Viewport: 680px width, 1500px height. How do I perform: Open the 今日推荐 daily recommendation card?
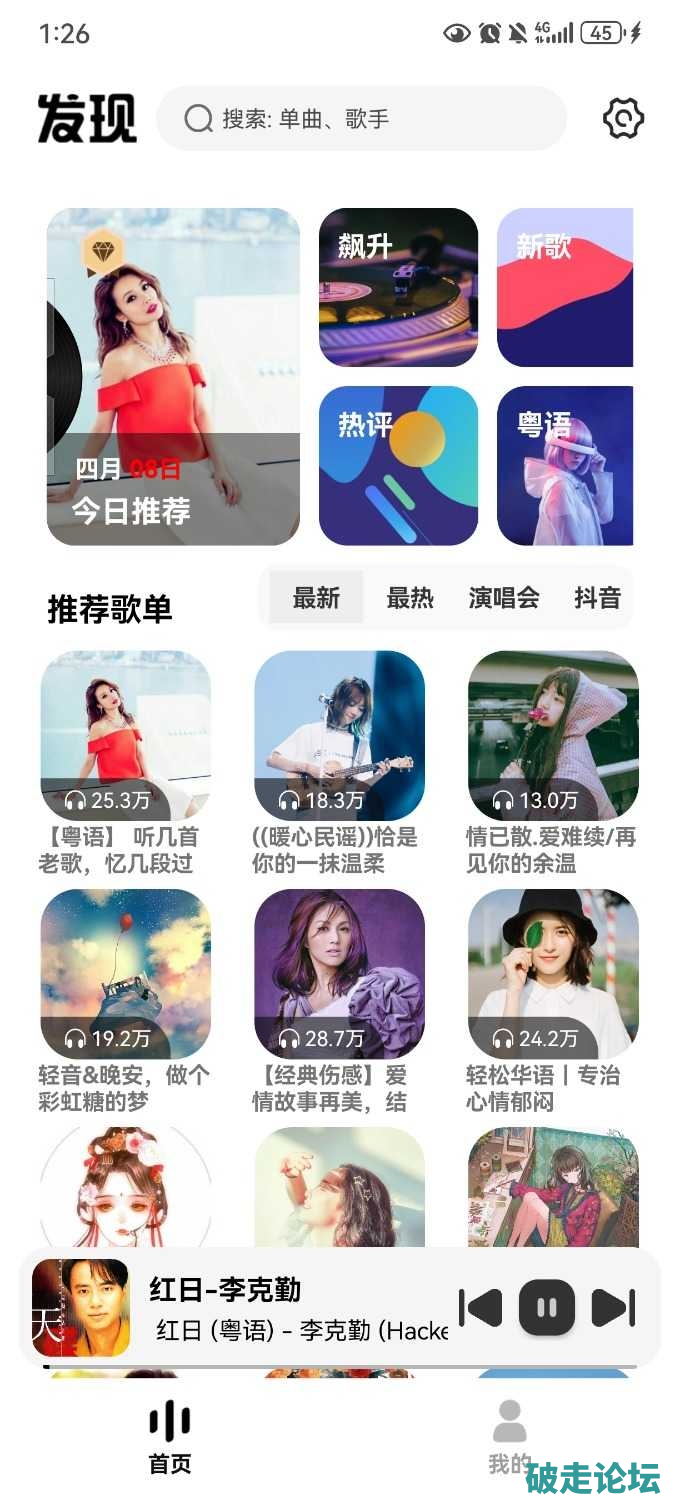[x=173, y=376]
